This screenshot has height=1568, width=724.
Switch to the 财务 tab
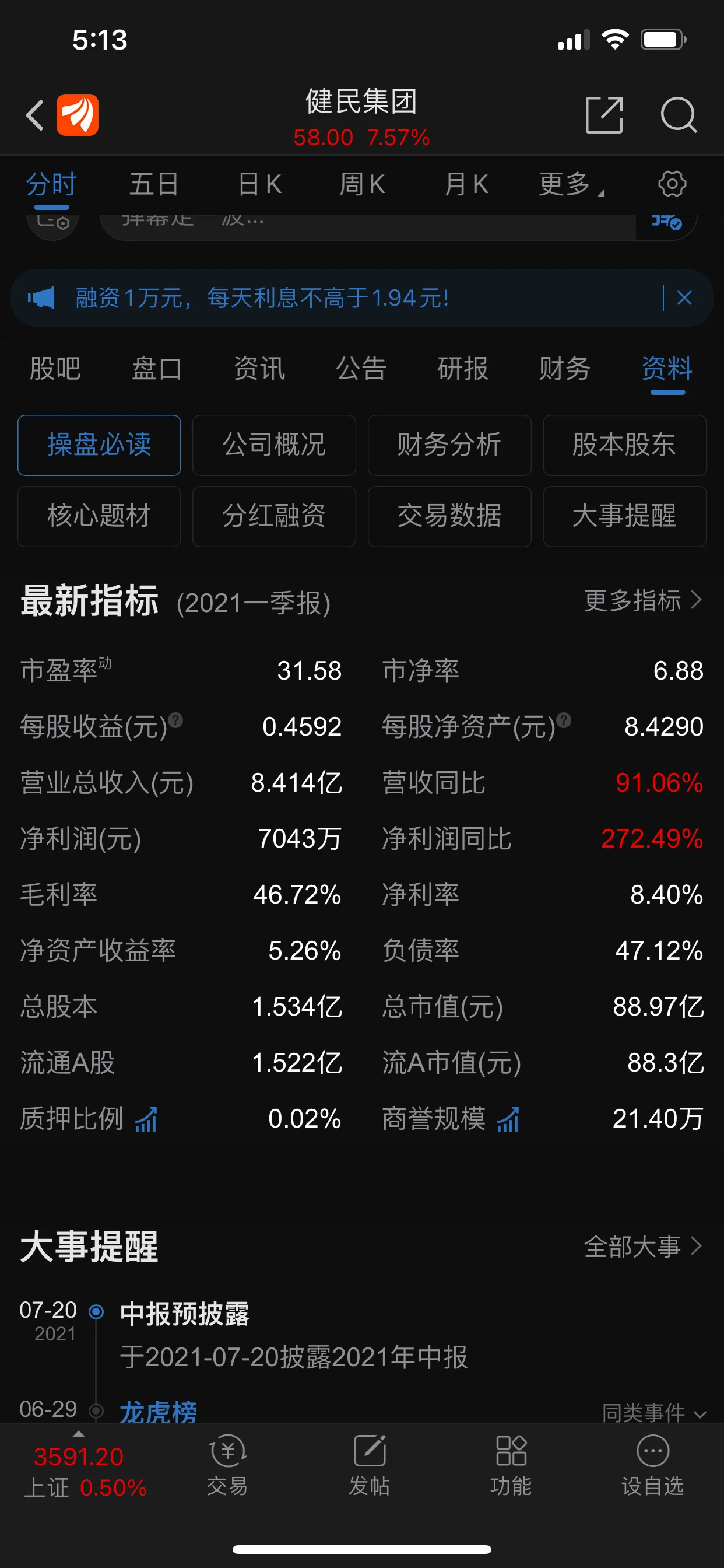point(565,368)
